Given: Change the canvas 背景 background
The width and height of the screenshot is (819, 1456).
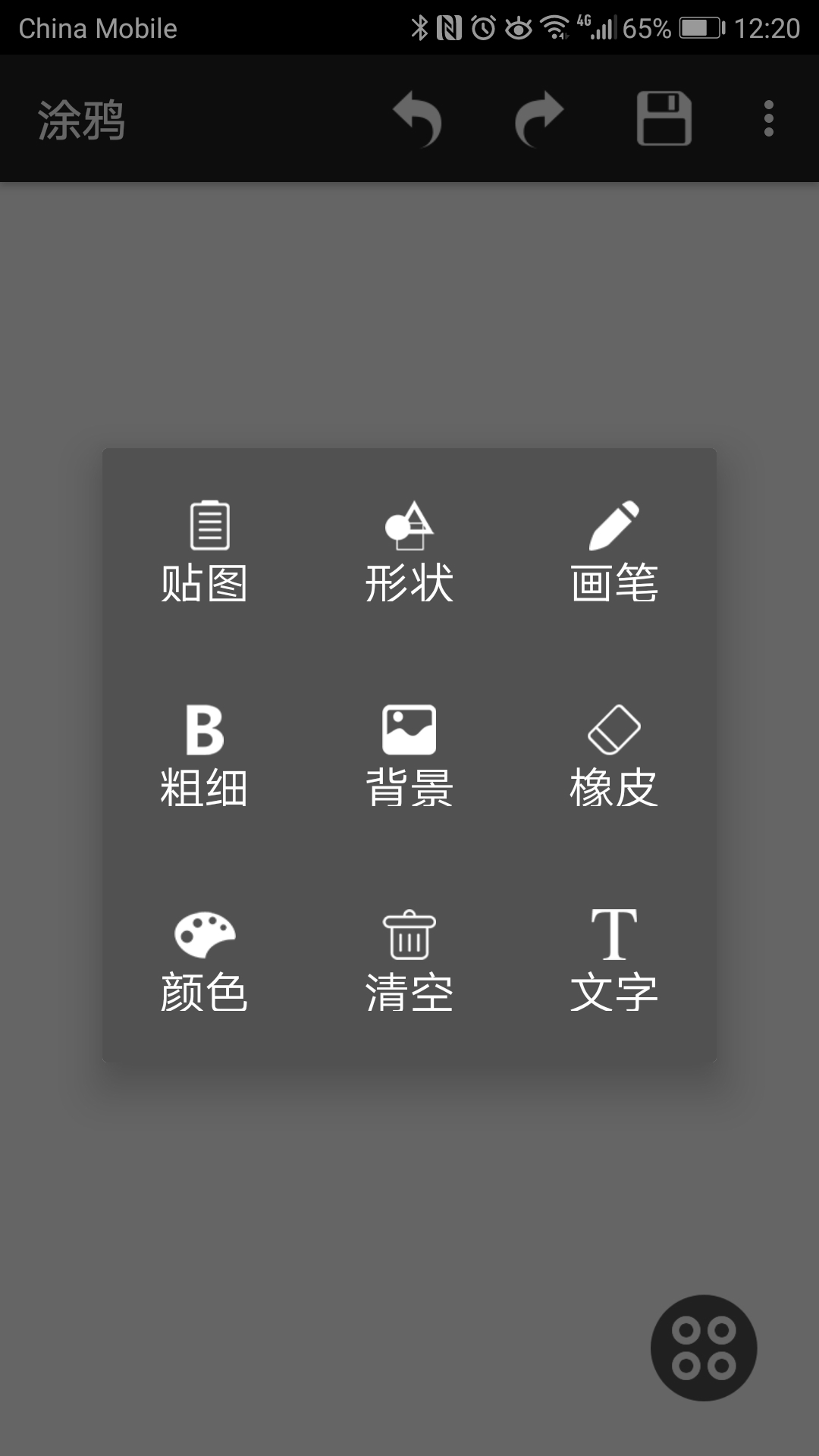Looking at the screenshot, I should [409, 758].
